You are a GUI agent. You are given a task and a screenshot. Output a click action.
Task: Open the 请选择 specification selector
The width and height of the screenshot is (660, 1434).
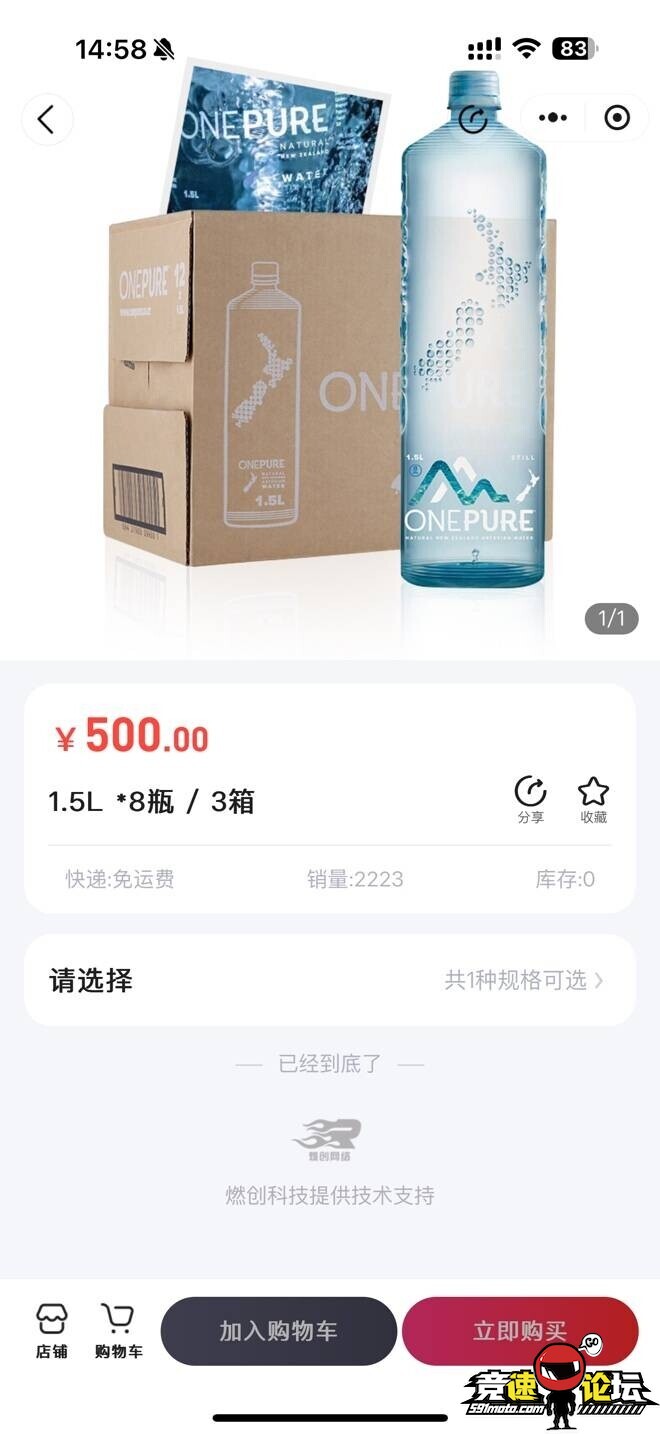(329, 980)
